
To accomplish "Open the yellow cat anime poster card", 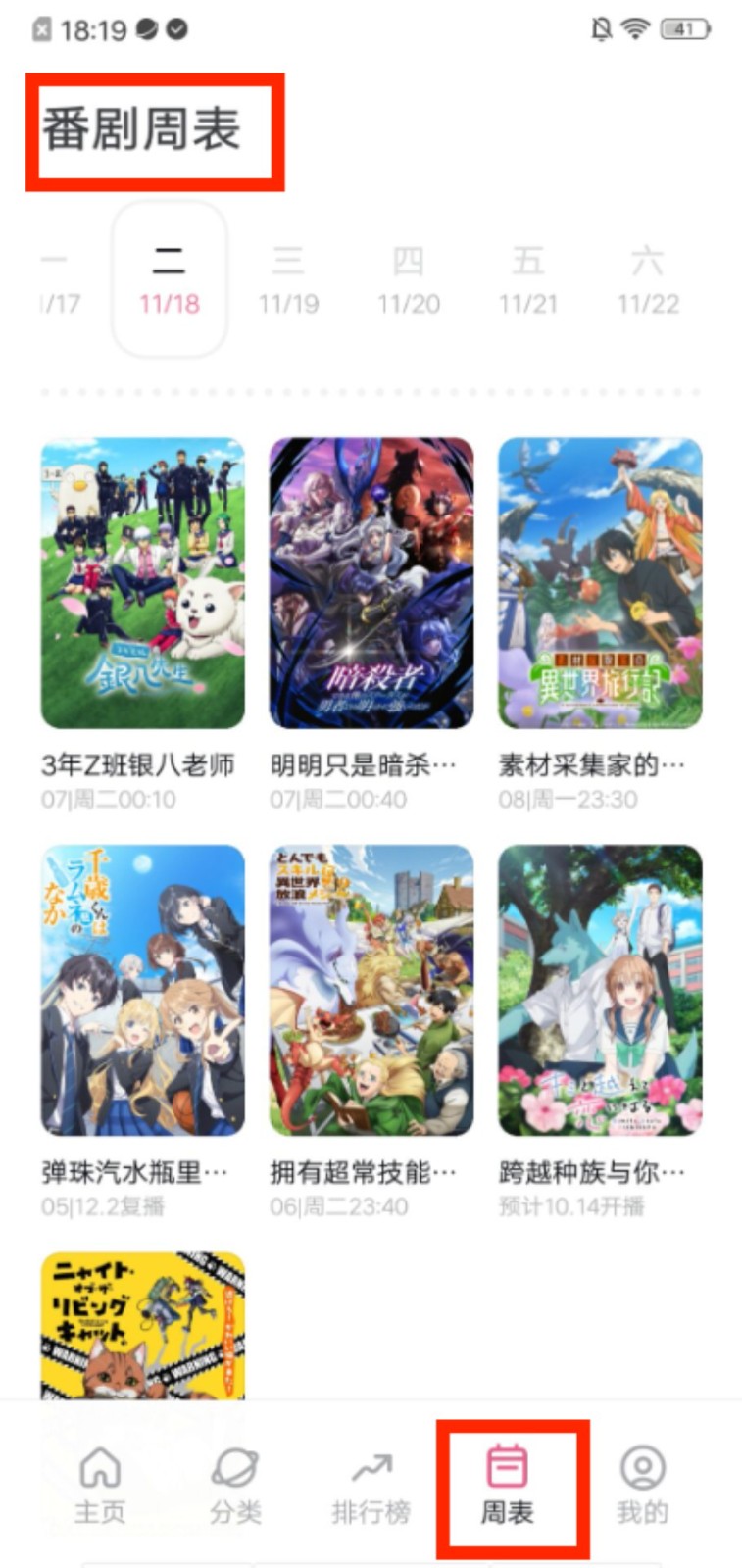I will click(x=143, y=1325).
